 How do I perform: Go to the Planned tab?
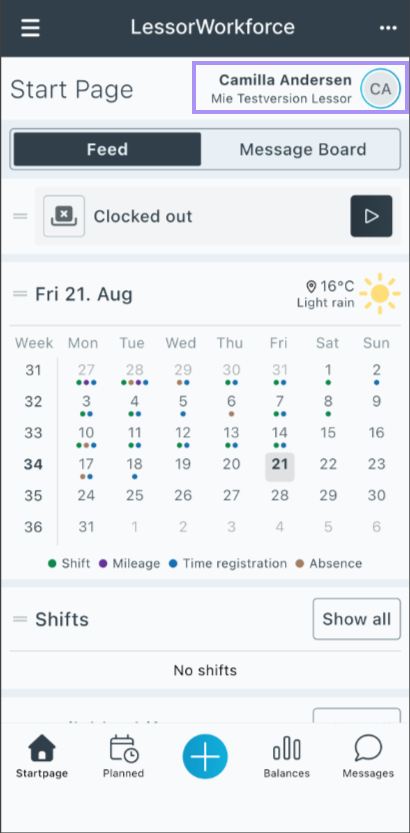123,756
